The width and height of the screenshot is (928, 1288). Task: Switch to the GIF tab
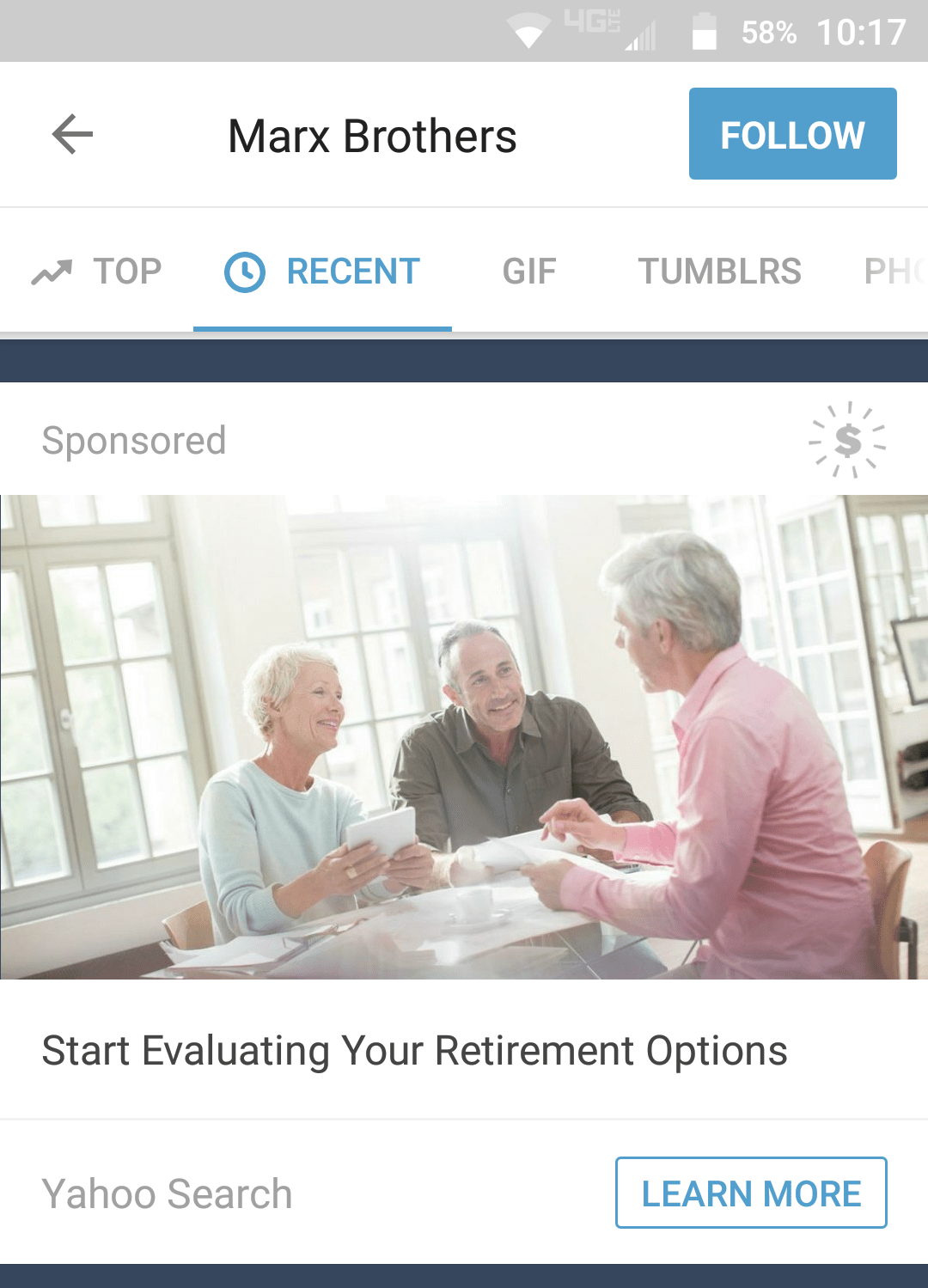(x=528, y=272)
